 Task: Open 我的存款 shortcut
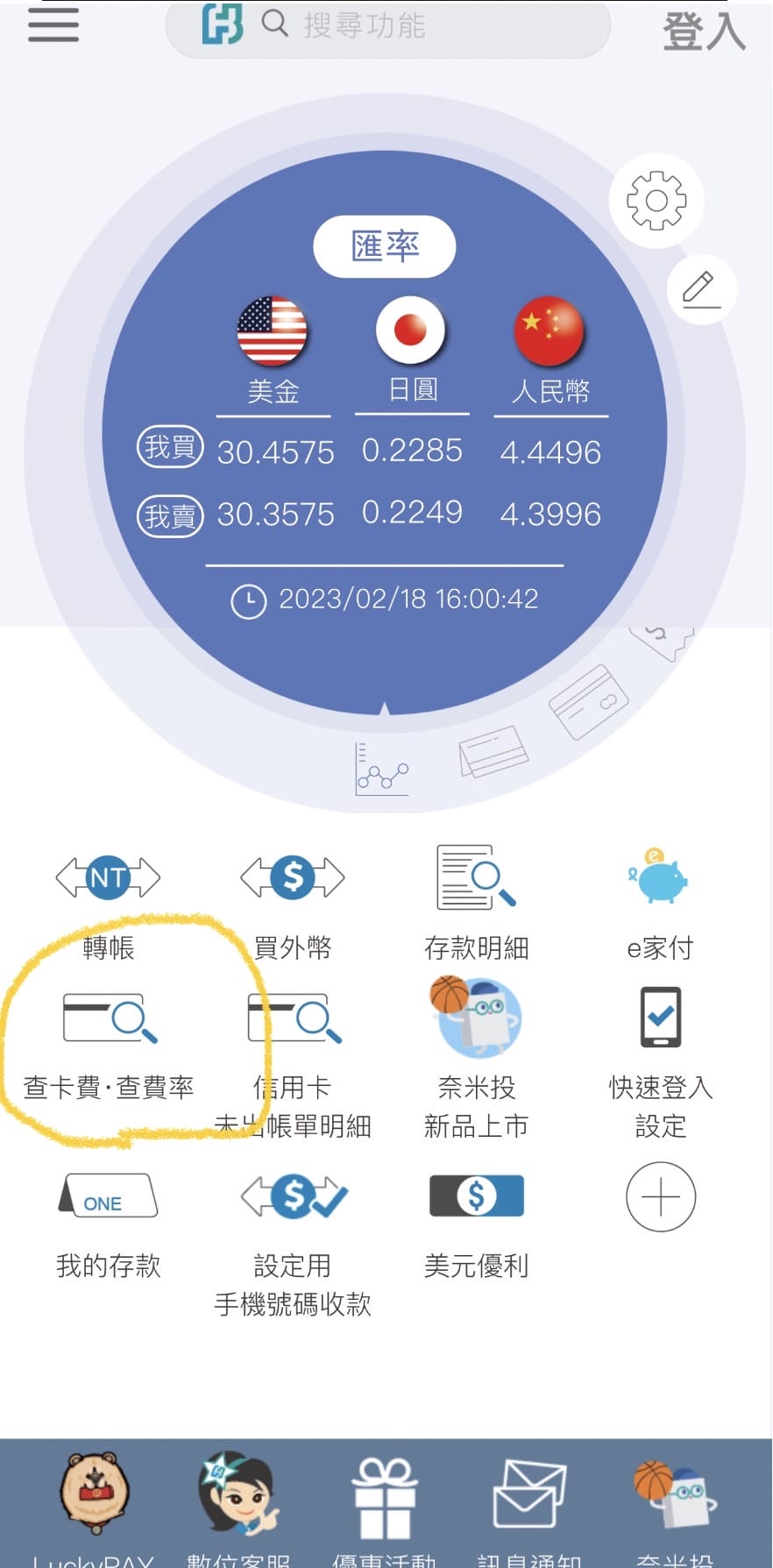(x=108, y=1223)
